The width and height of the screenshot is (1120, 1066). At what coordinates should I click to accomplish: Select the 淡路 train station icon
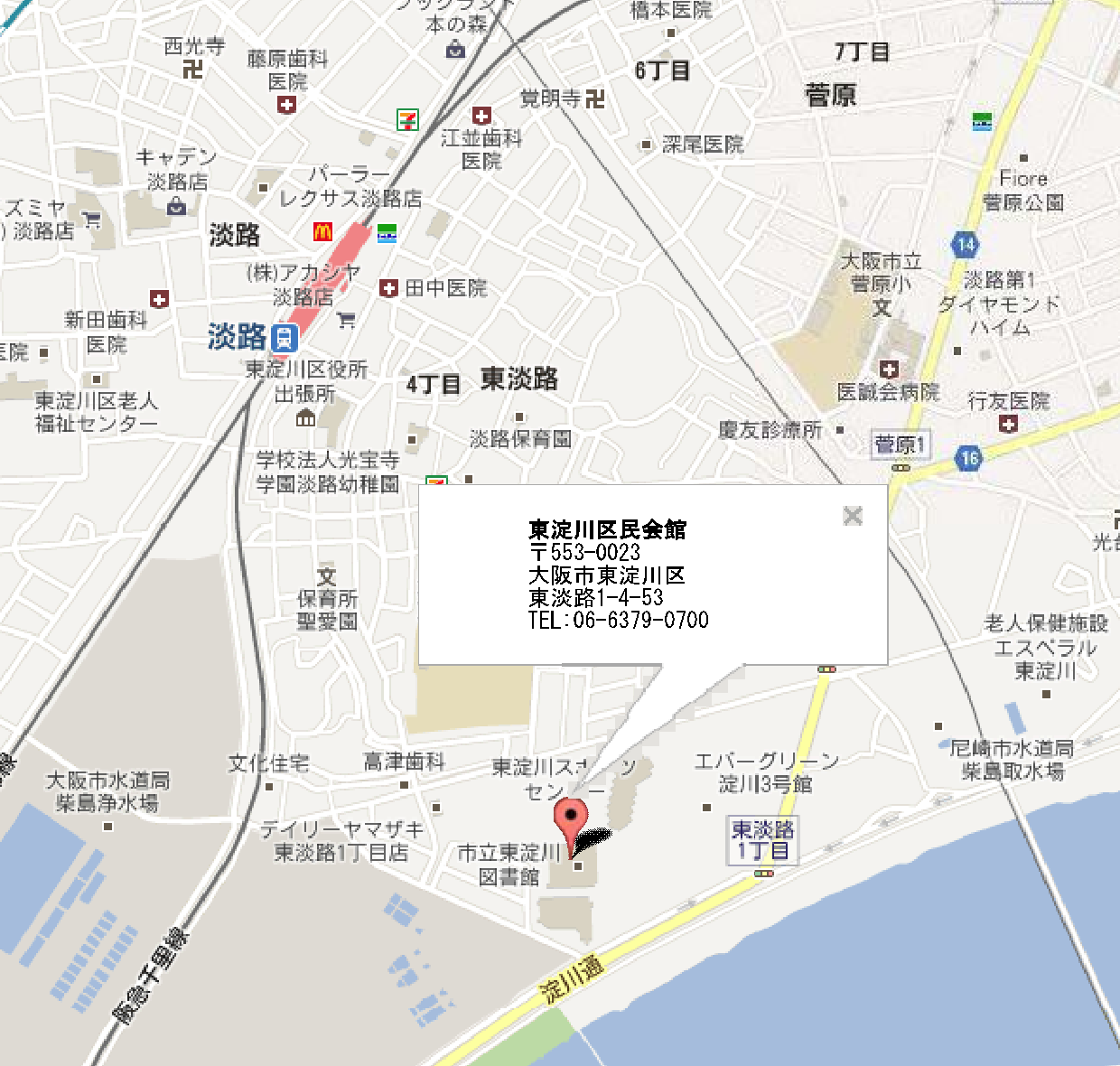click(285, 339)
